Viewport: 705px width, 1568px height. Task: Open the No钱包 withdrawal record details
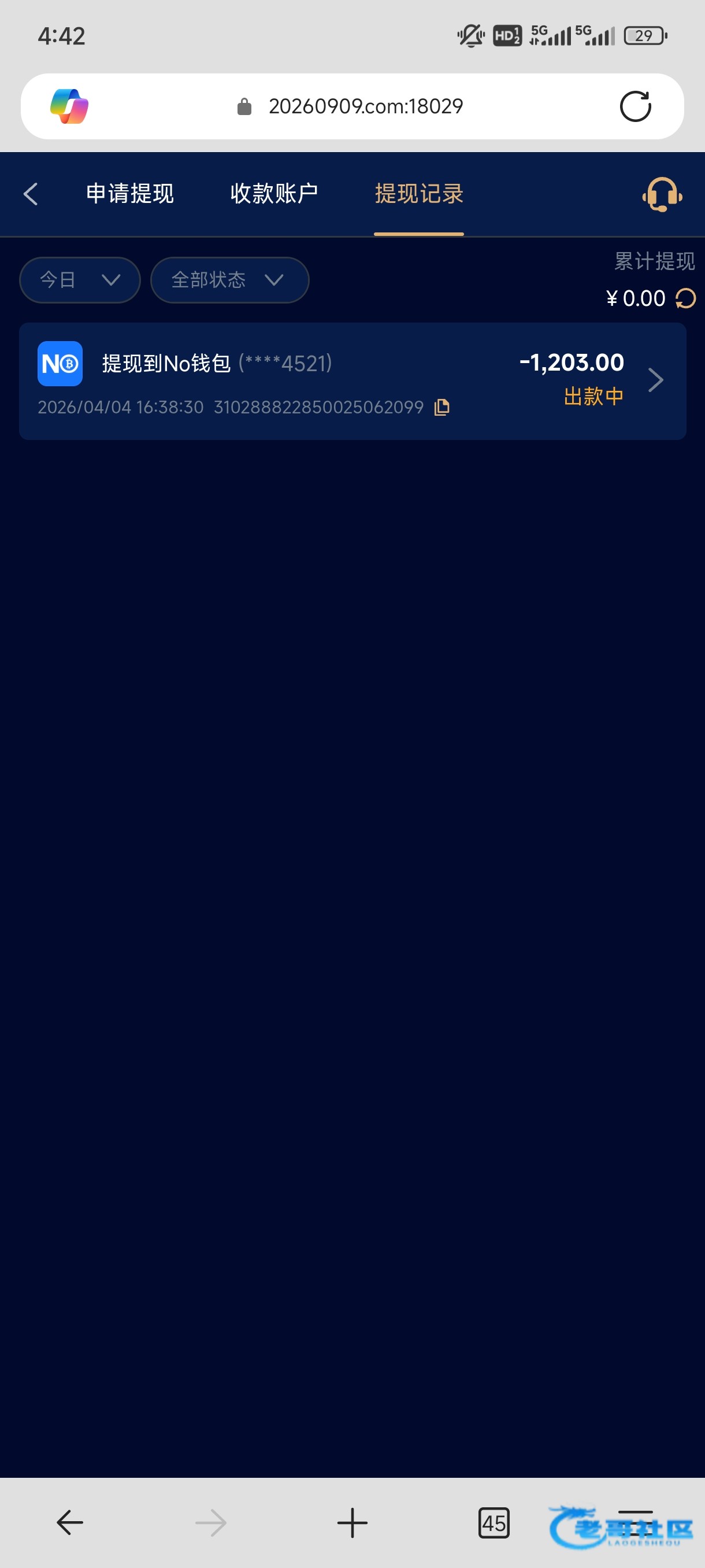(x=655, y=380)
